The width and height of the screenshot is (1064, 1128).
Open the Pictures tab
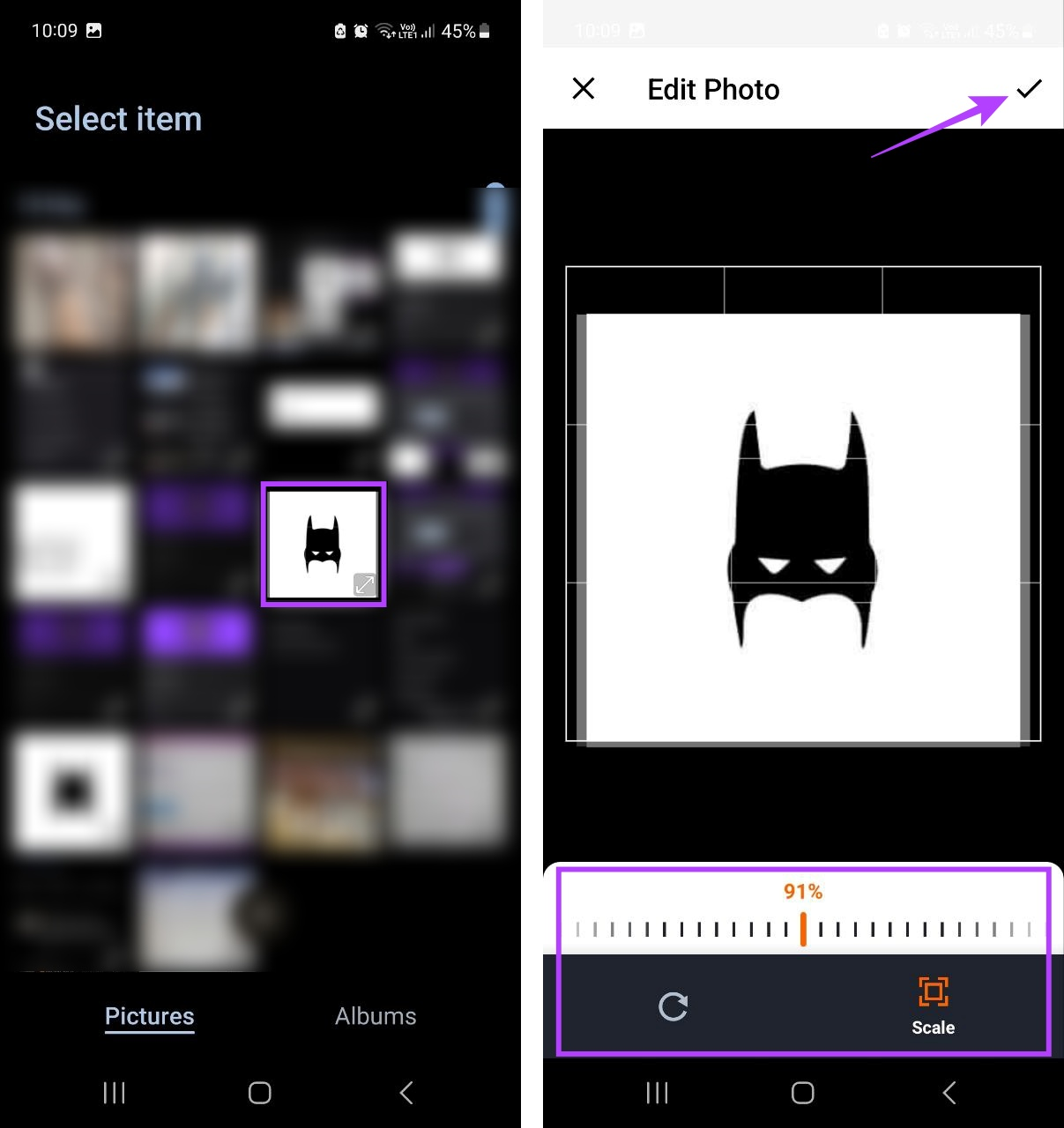[149, 1016]
